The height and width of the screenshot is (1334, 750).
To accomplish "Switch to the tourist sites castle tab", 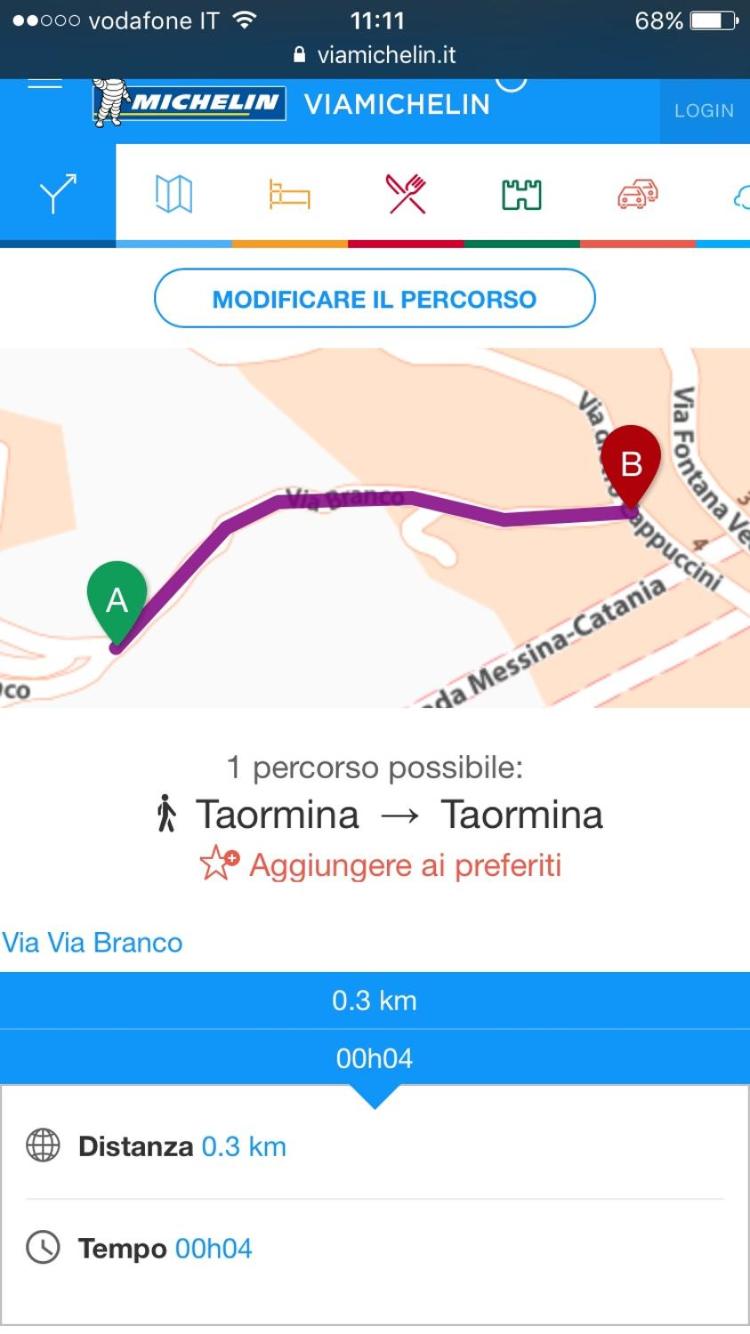I will [x=522, y=194].
